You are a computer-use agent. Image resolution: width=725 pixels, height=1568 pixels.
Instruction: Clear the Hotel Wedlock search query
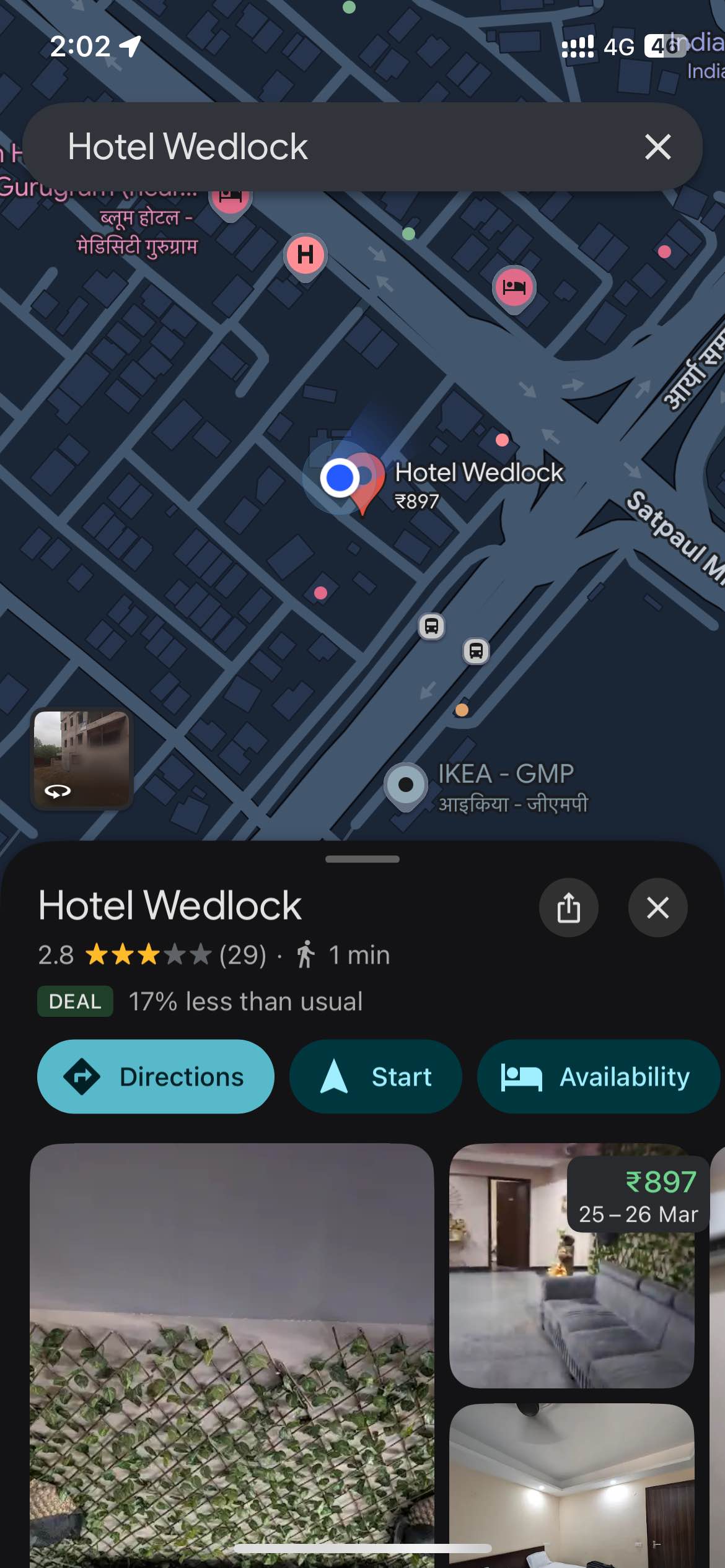(x=657, y=147)
